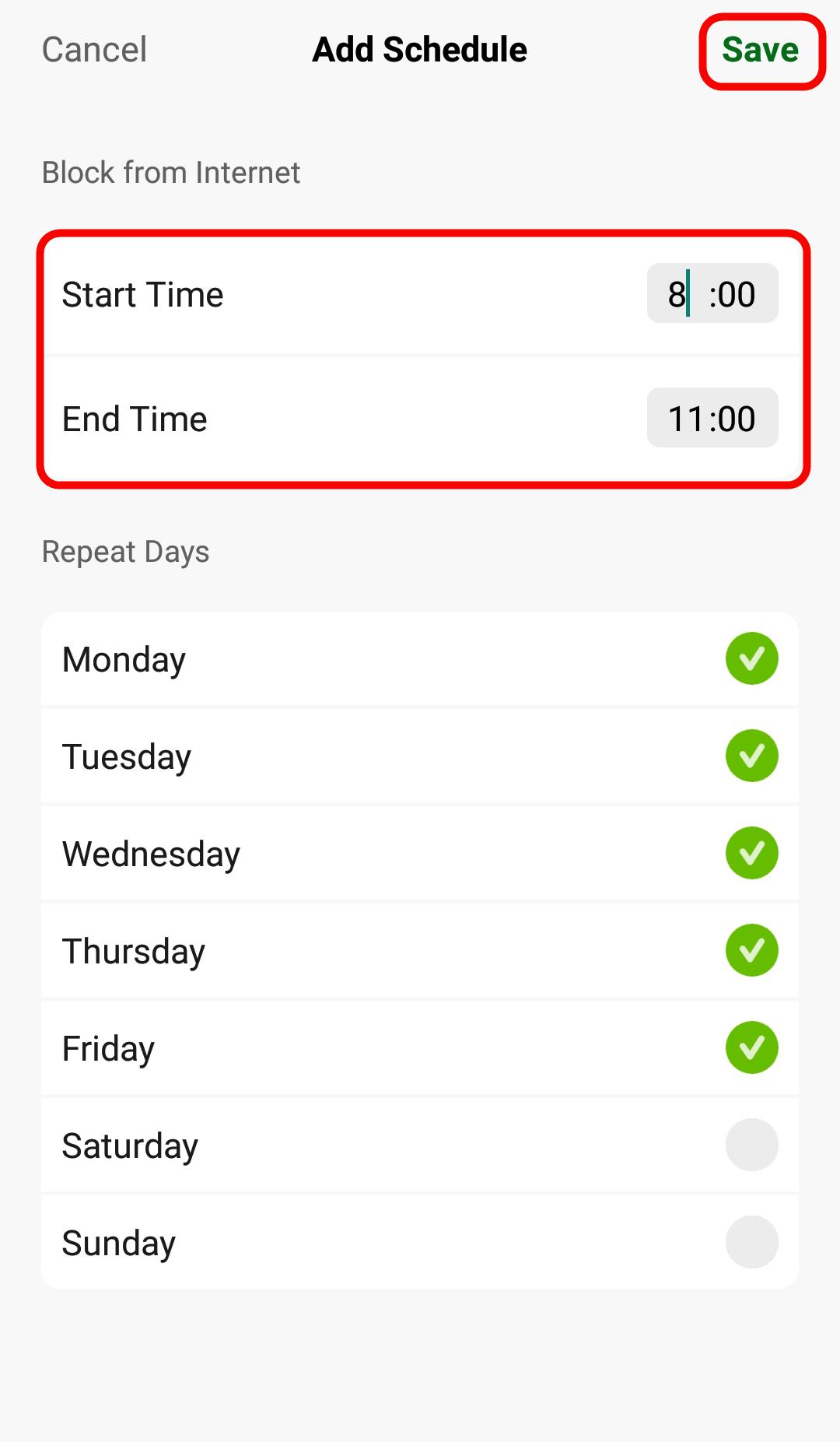
Task: Untick Friday repeat day
Action: coord(752,1047)
